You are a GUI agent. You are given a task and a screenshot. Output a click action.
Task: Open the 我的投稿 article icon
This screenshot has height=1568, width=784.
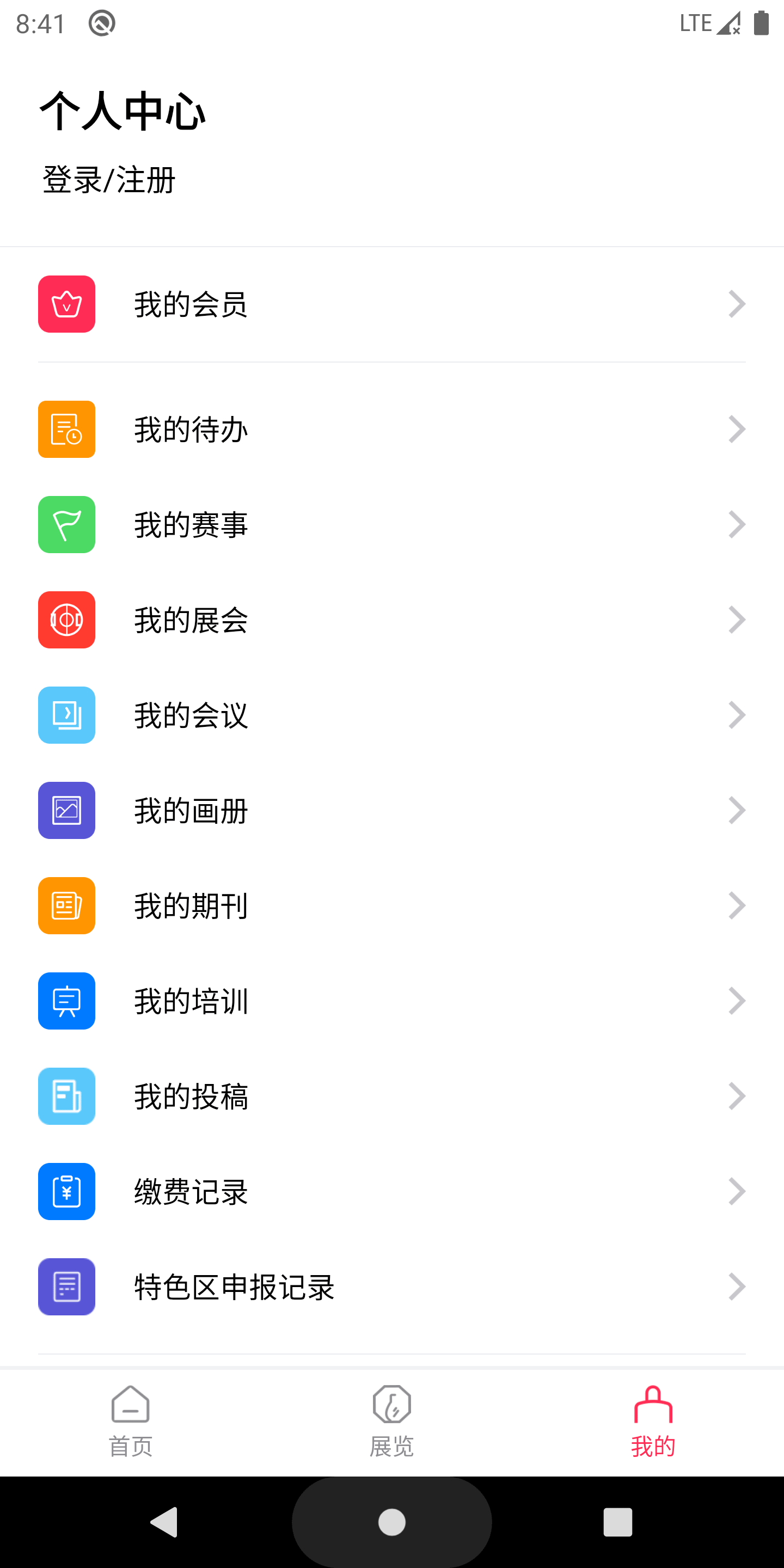pos(66,1095)
